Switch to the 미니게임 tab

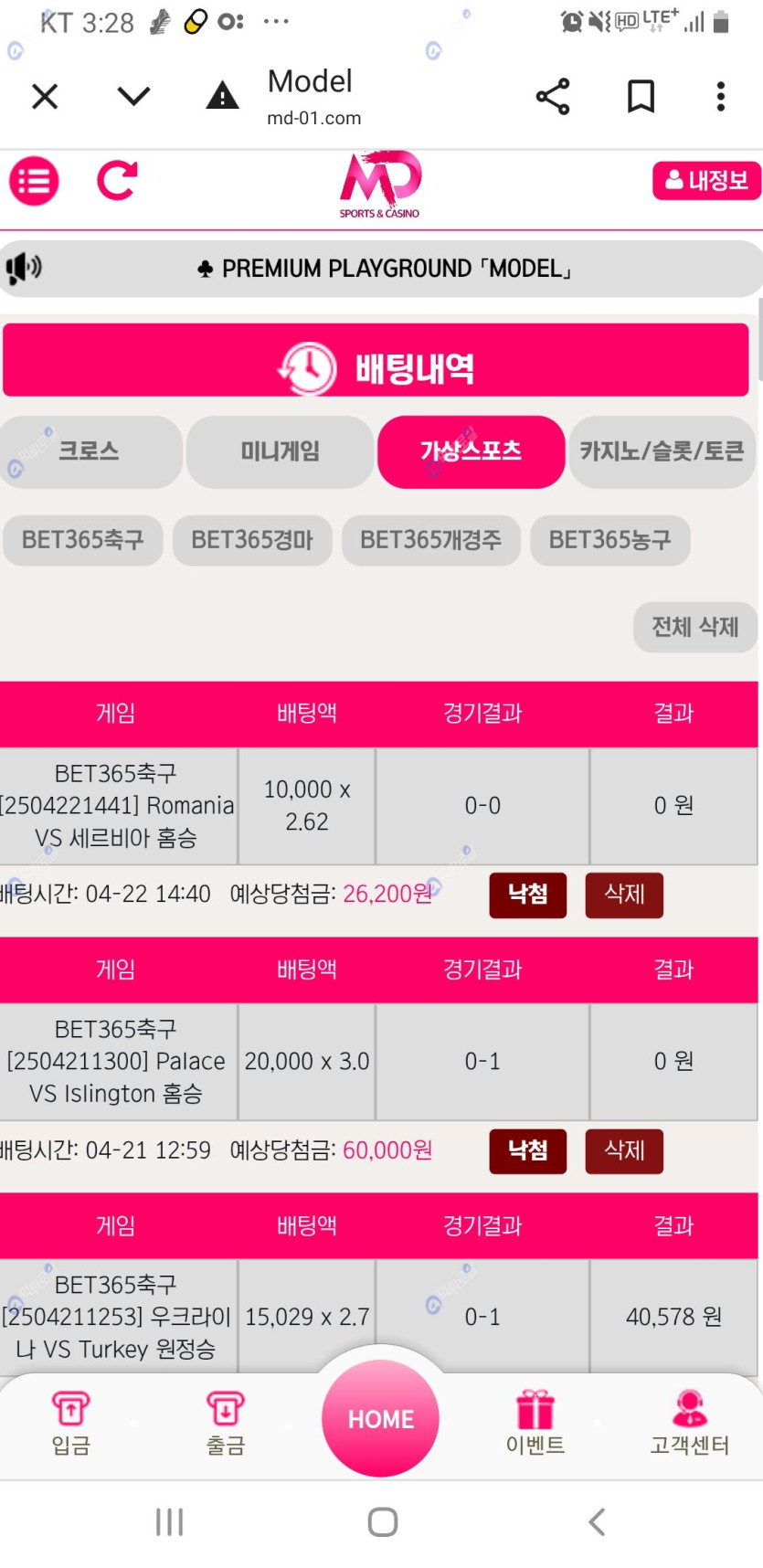point(280,451)
